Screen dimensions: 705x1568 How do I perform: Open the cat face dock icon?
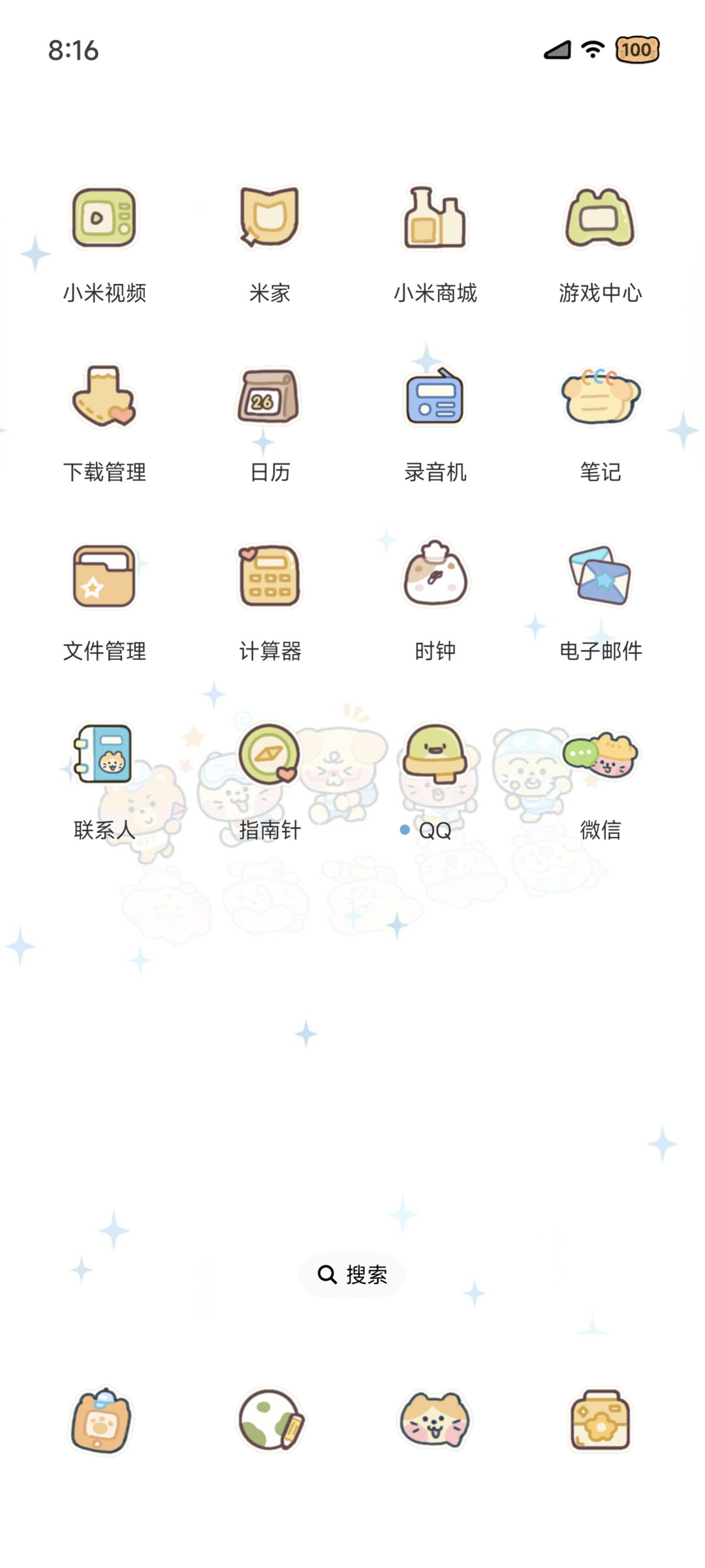[435, 1420]
